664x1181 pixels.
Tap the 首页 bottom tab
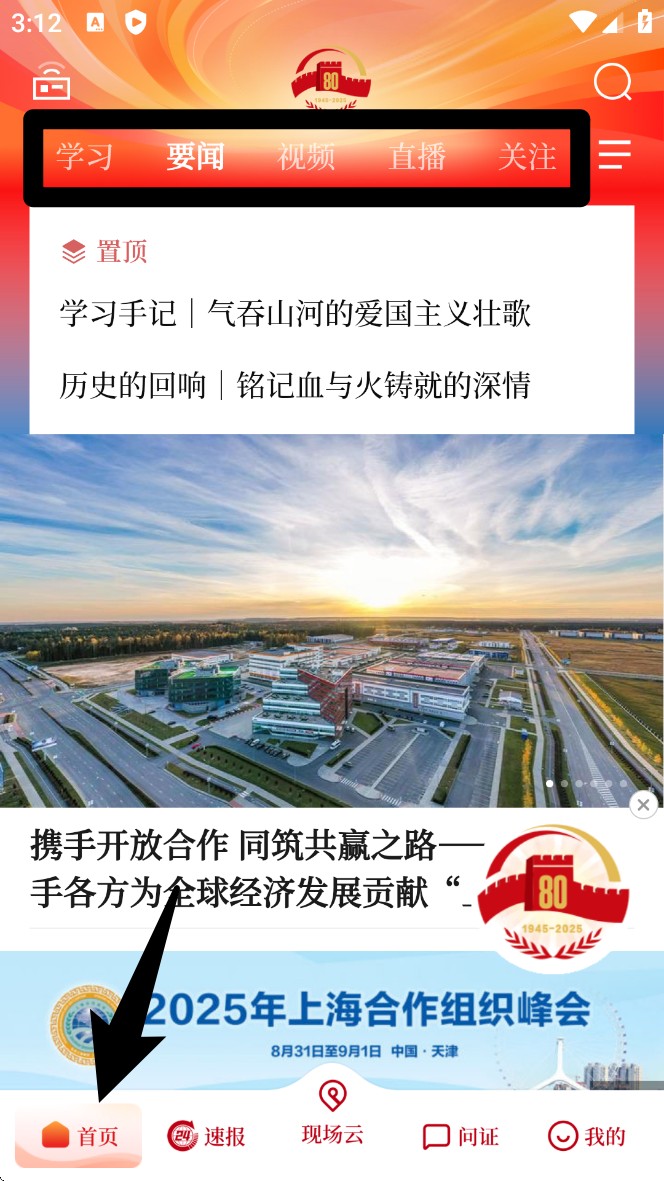click(79, 1136)
